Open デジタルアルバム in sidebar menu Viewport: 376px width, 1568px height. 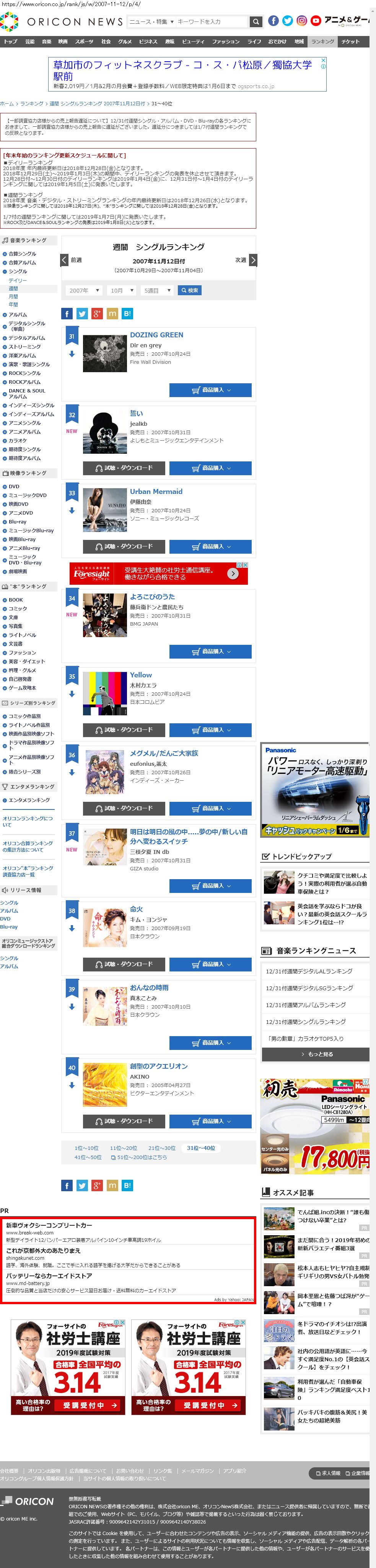tap(26, 338)
